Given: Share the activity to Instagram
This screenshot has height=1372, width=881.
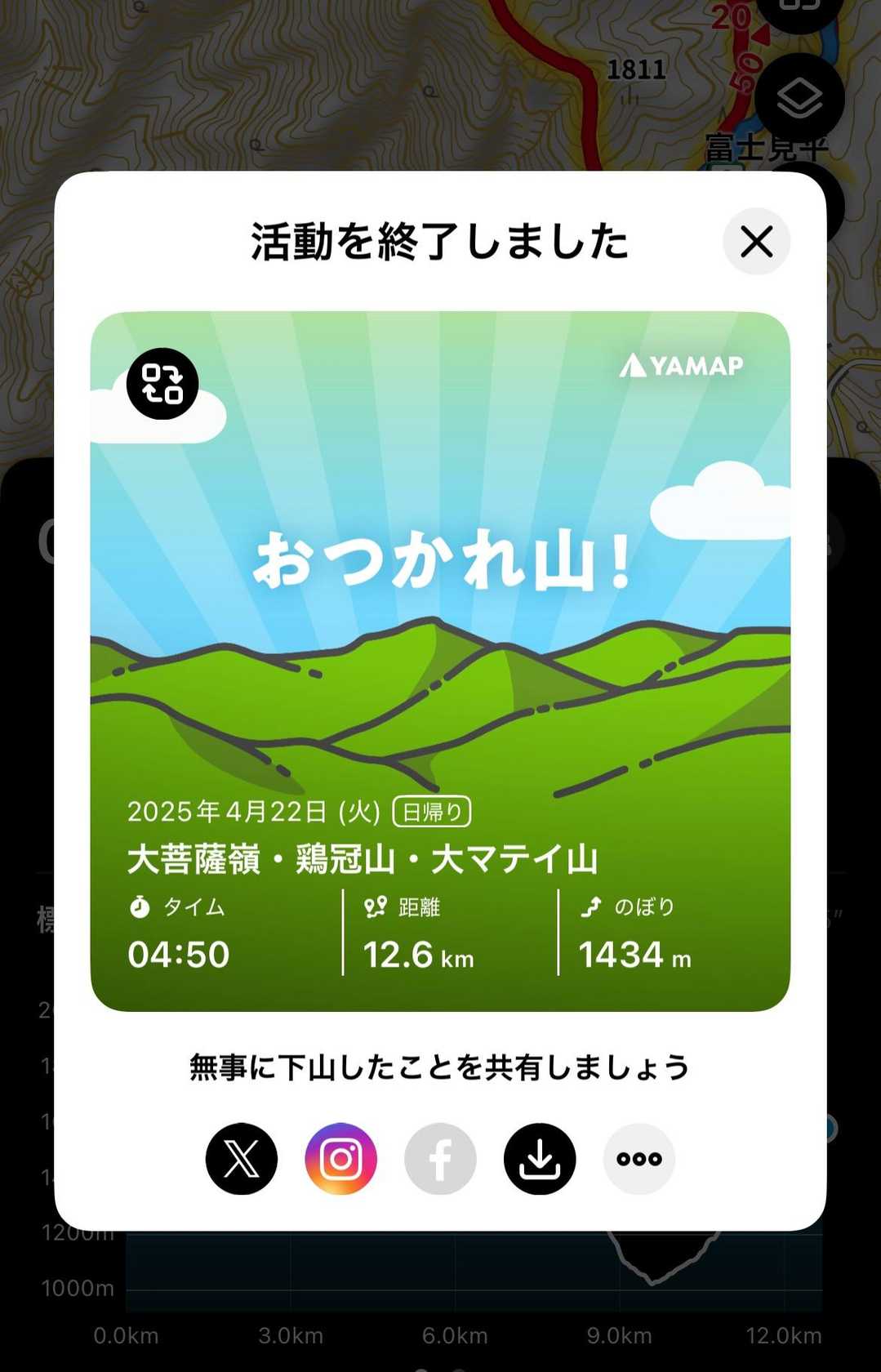Looking at the screenshot, I should pyautogui.click(x=340, y=1159).
